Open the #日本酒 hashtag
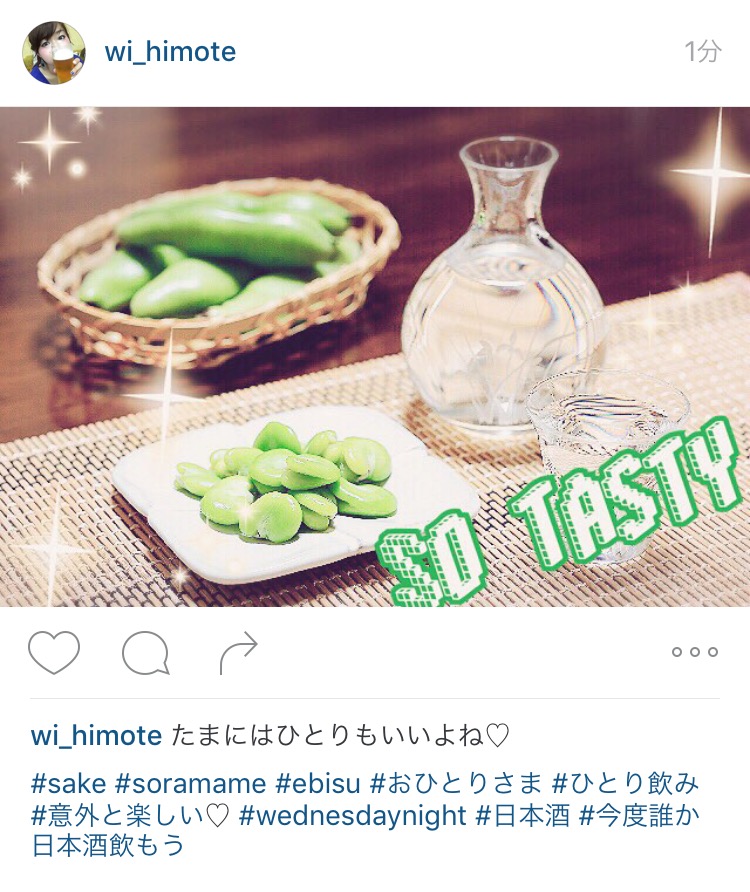 coord(522,815)
